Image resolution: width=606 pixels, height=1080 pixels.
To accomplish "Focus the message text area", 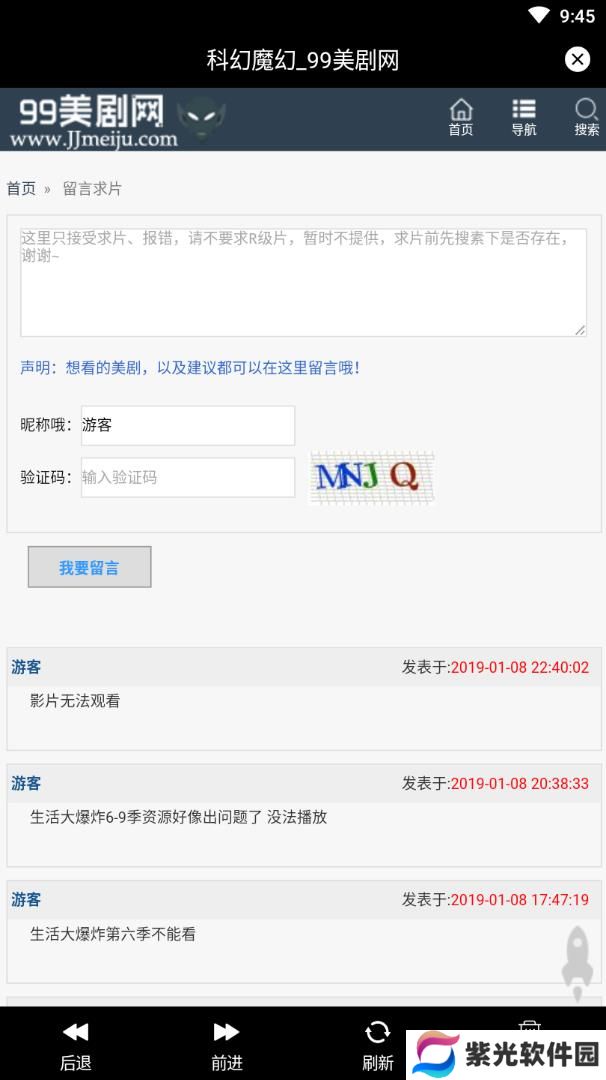I will click(x=303, y=282).
